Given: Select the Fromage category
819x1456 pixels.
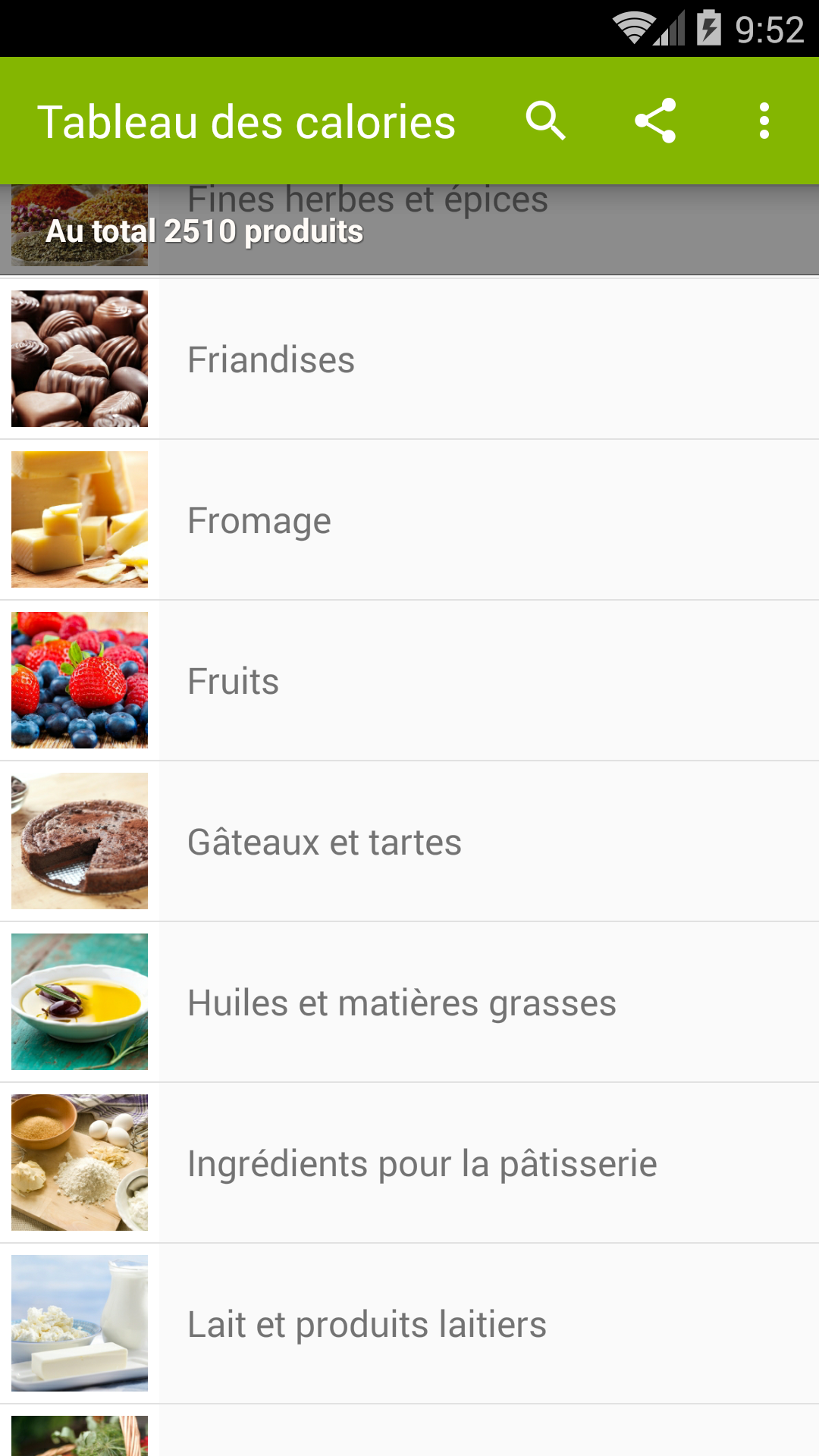Looking at the screenshot, I should (x=409, y=520).
